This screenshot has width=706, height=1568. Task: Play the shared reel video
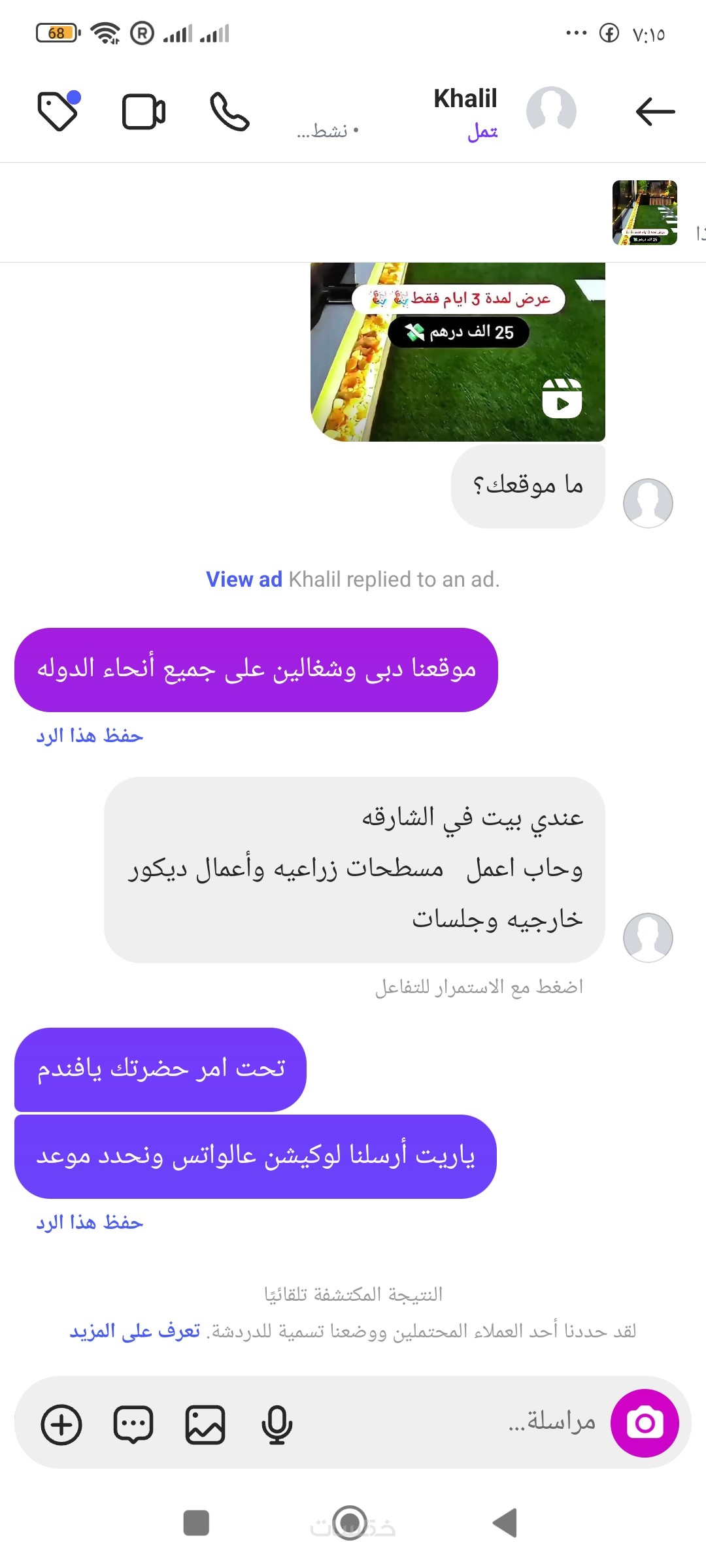point(458,353)
